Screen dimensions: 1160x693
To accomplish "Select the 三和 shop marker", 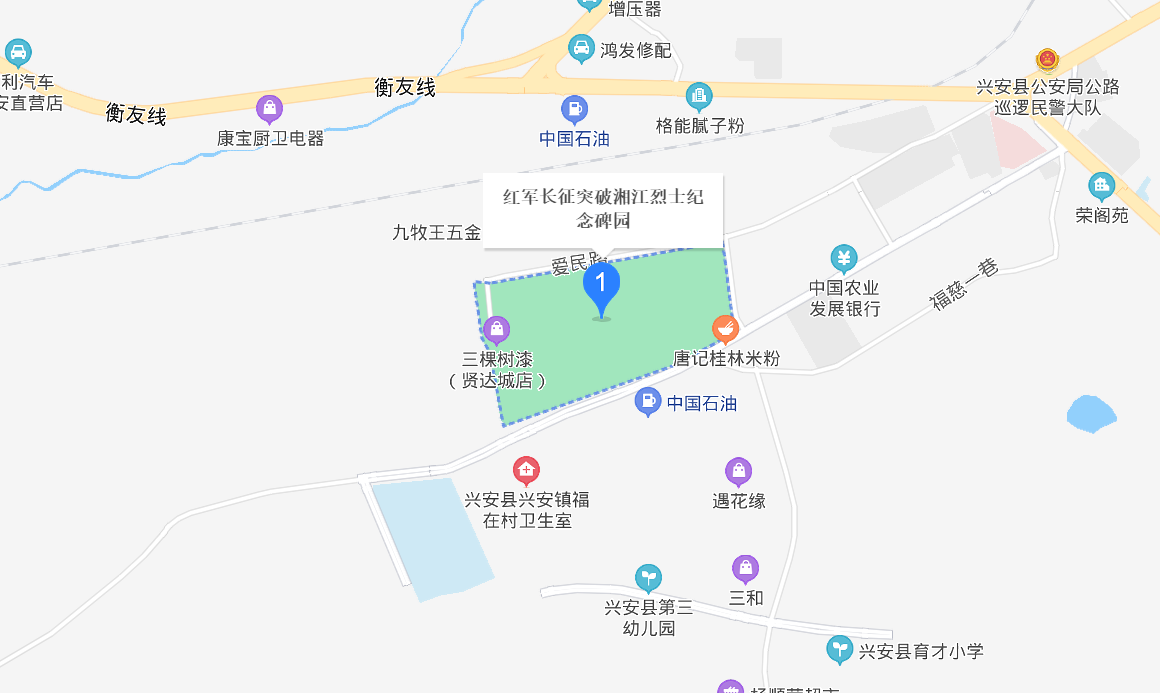I will 745,569.
